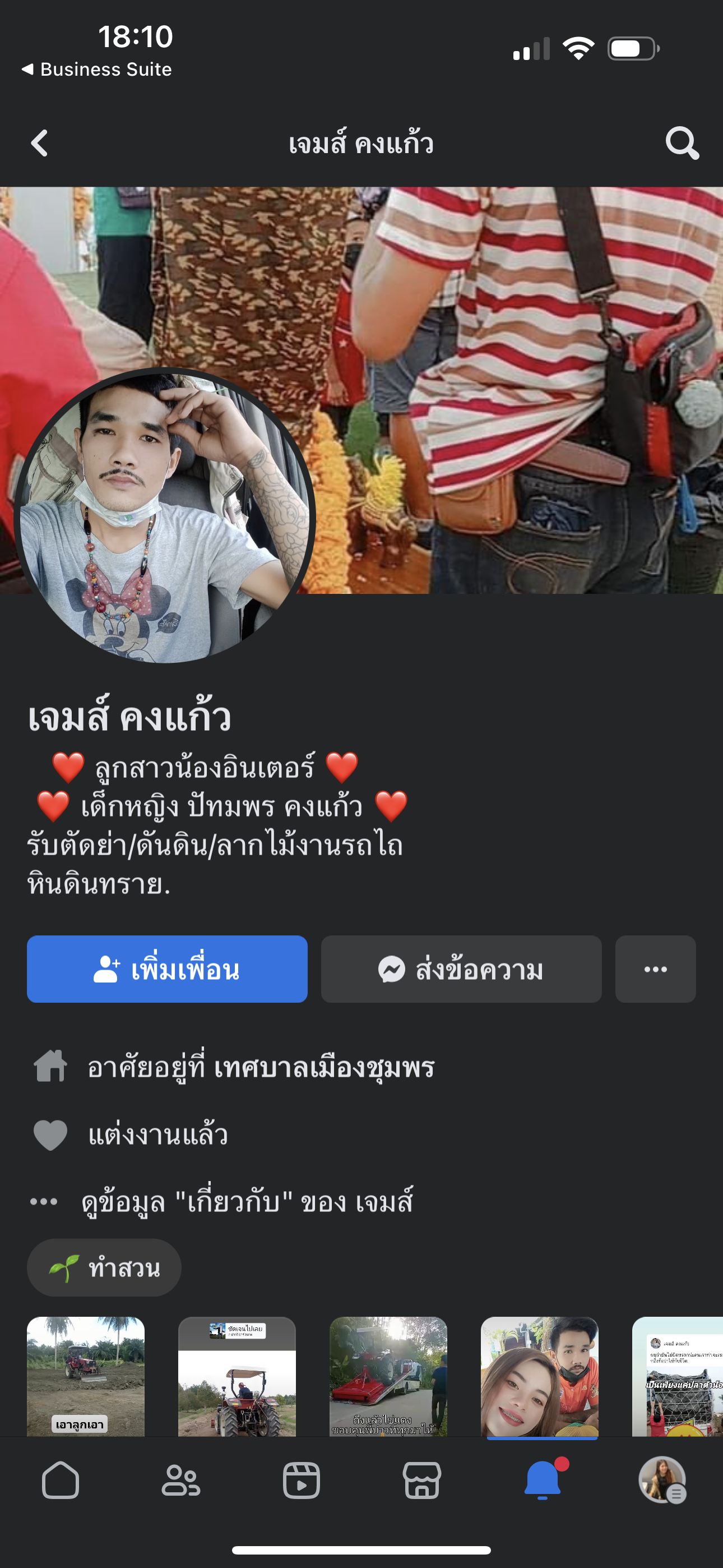This screenshot has height=1568, width=723.
Task: Search within this profile
Action: tap(682, 144)
